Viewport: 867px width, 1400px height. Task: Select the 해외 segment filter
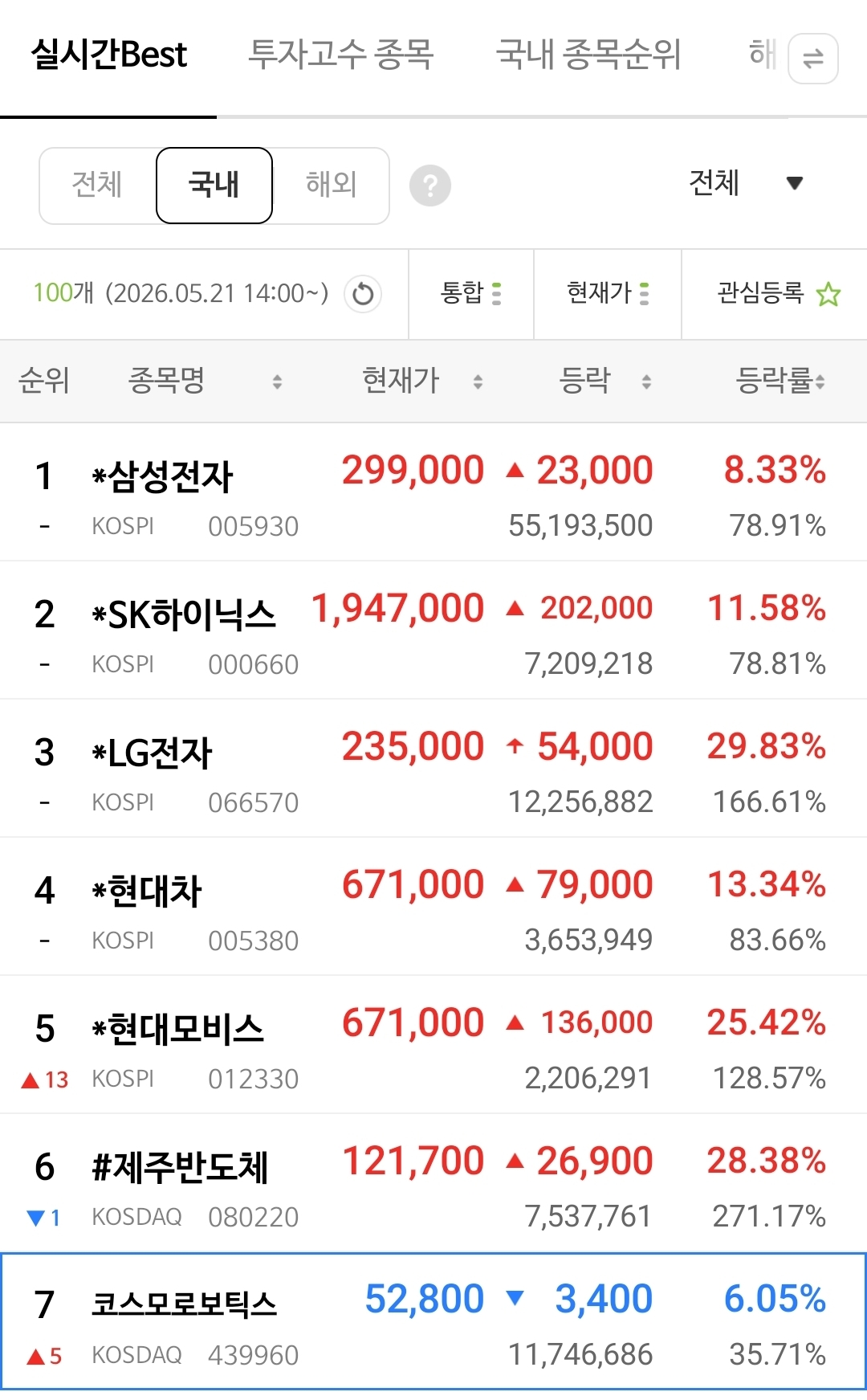[x=331, y=186]
